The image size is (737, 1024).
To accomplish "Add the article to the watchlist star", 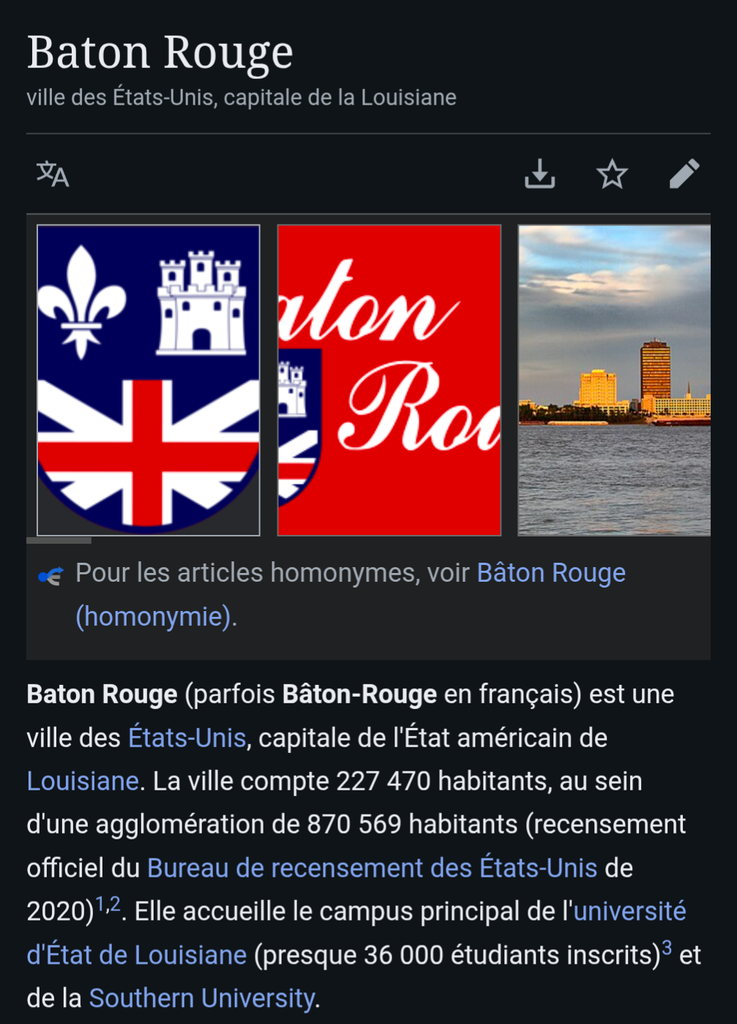I will click(x=612, y=174).
